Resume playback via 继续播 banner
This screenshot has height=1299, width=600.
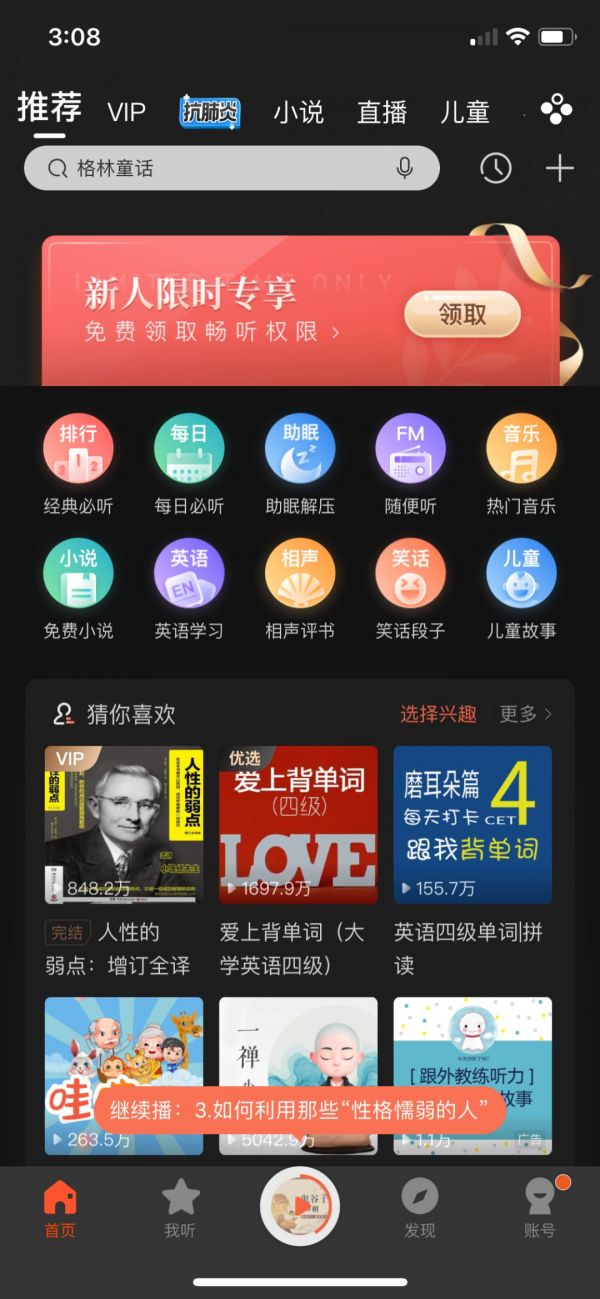tap(300, 1110)
